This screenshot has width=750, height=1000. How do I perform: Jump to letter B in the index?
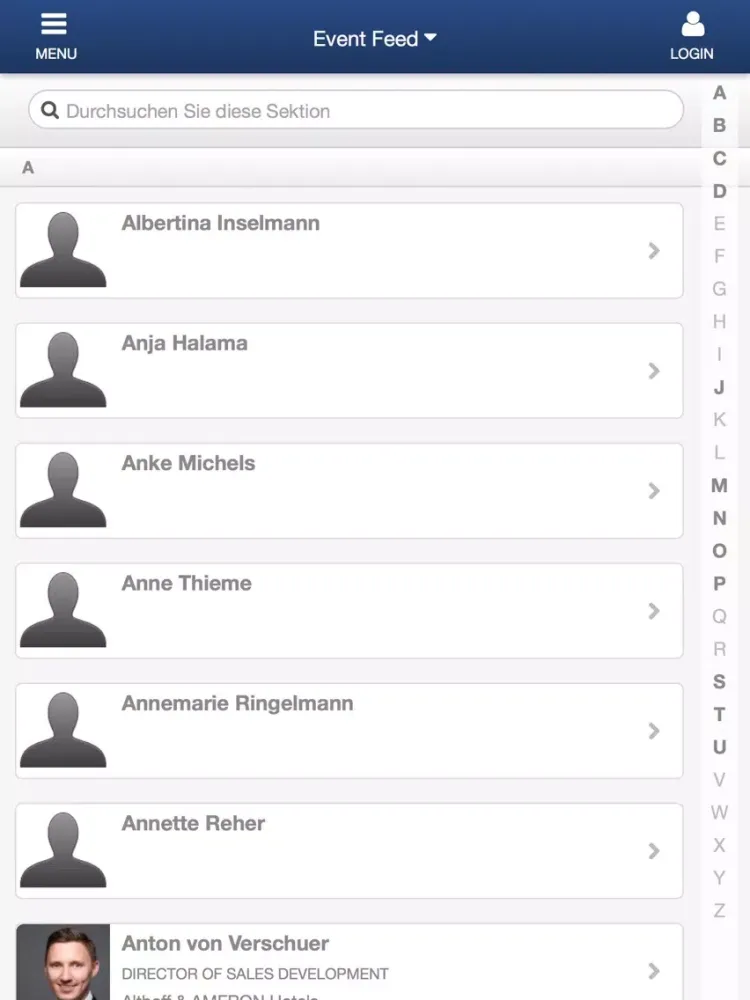[719, 126]
